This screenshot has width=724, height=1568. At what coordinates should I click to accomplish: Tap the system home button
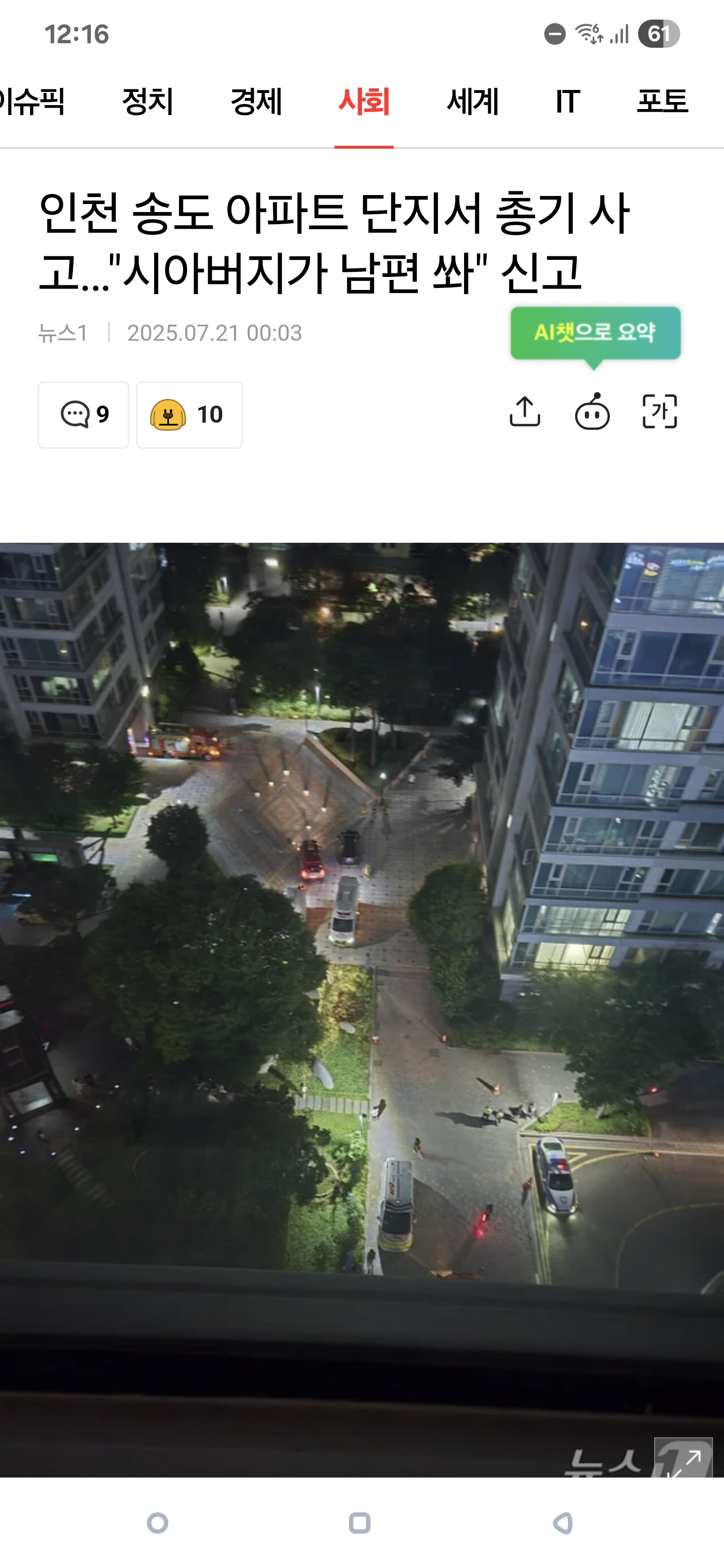[x=360, y=1523]
